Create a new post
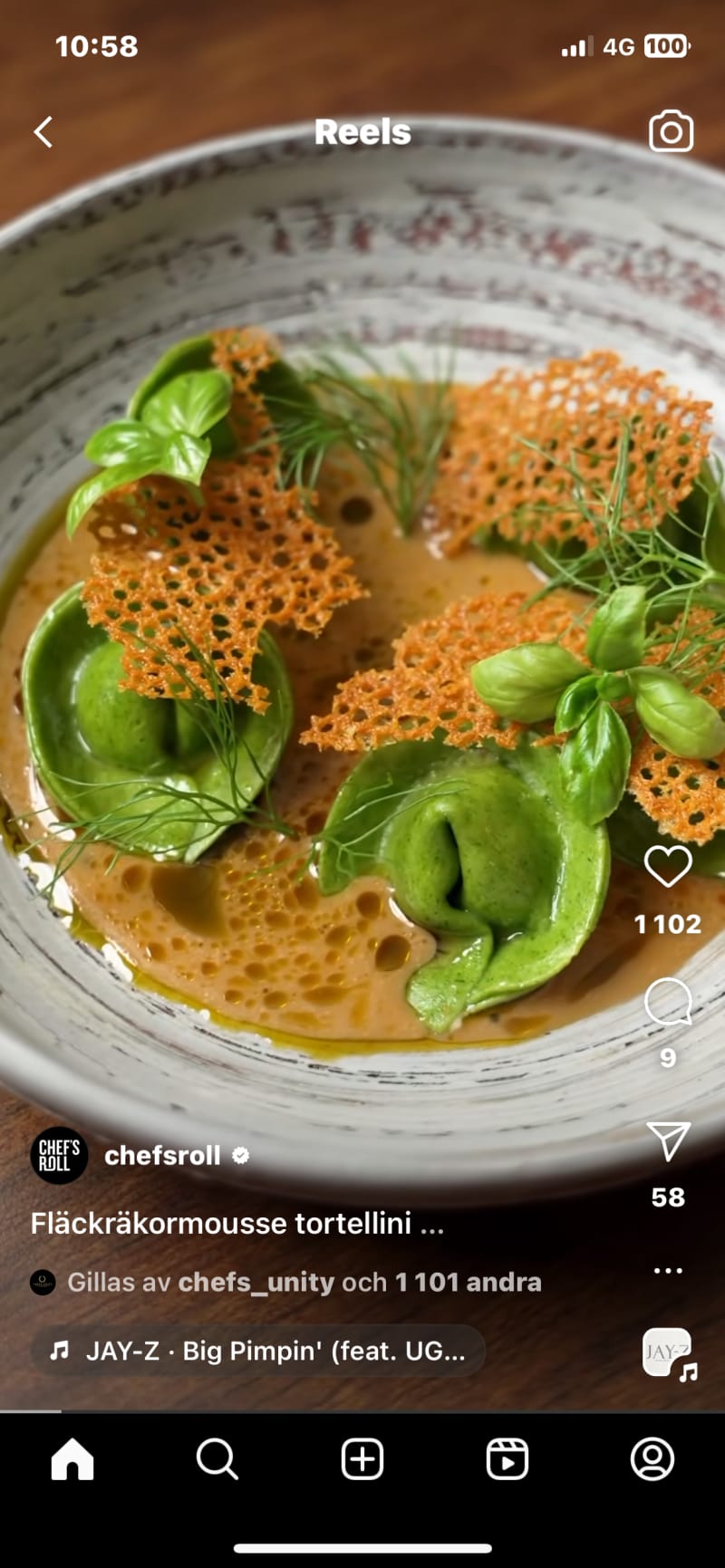 pos(362,1460)
